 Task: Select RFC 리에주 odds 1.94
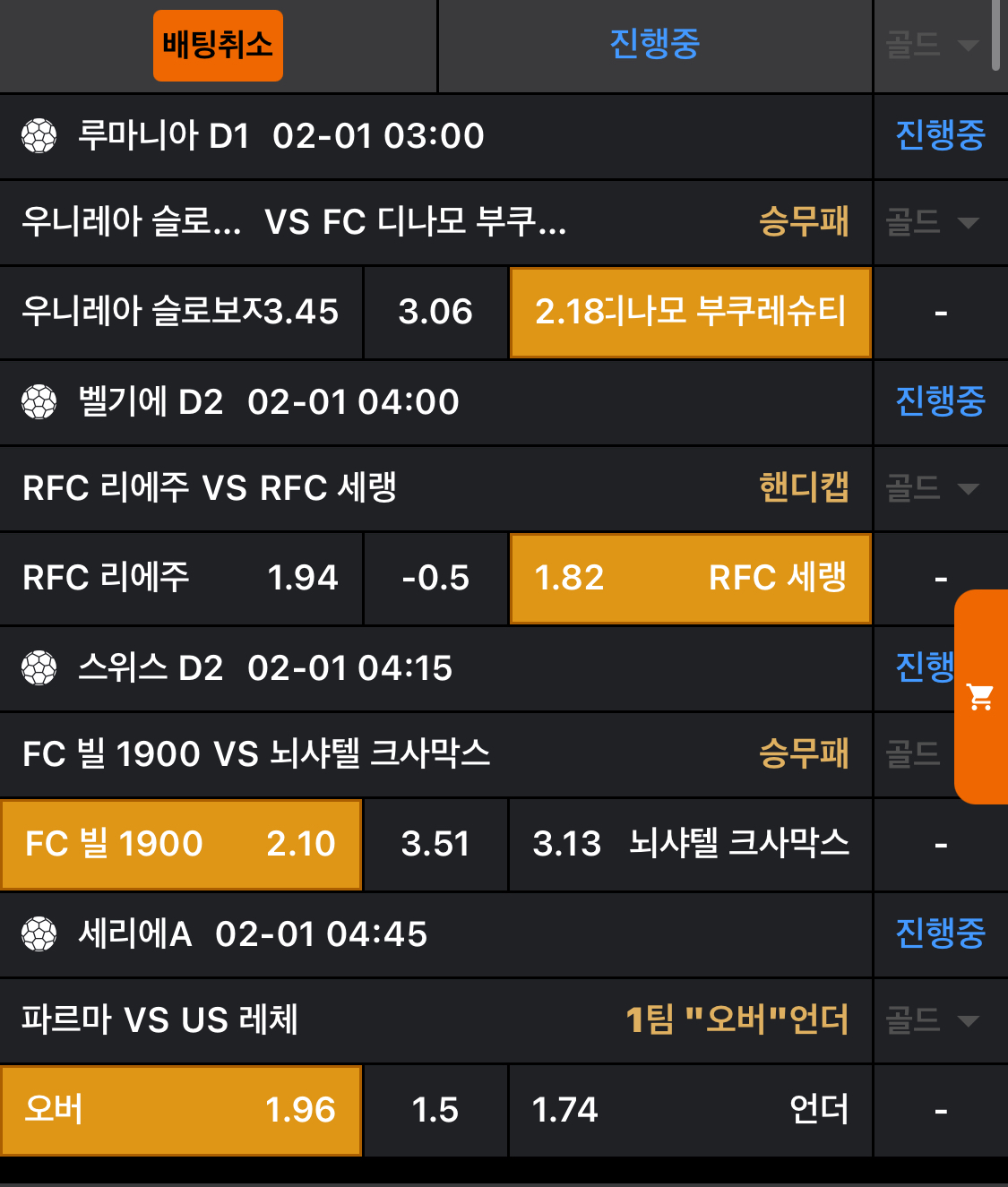[x=181, y=578]
